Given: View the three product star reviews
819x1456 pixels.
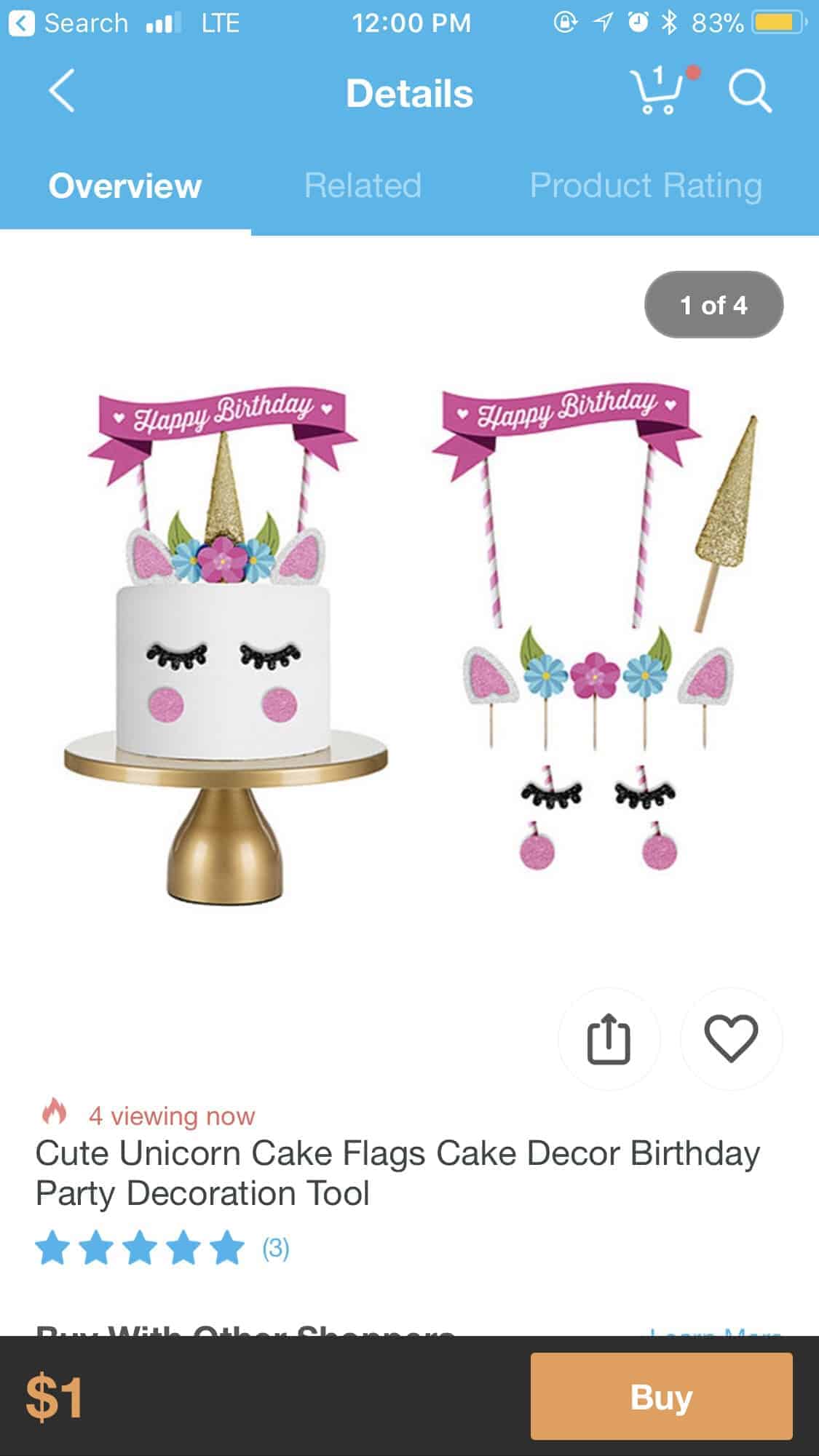Looking at the screenshot, I should tap(162, 1248).
